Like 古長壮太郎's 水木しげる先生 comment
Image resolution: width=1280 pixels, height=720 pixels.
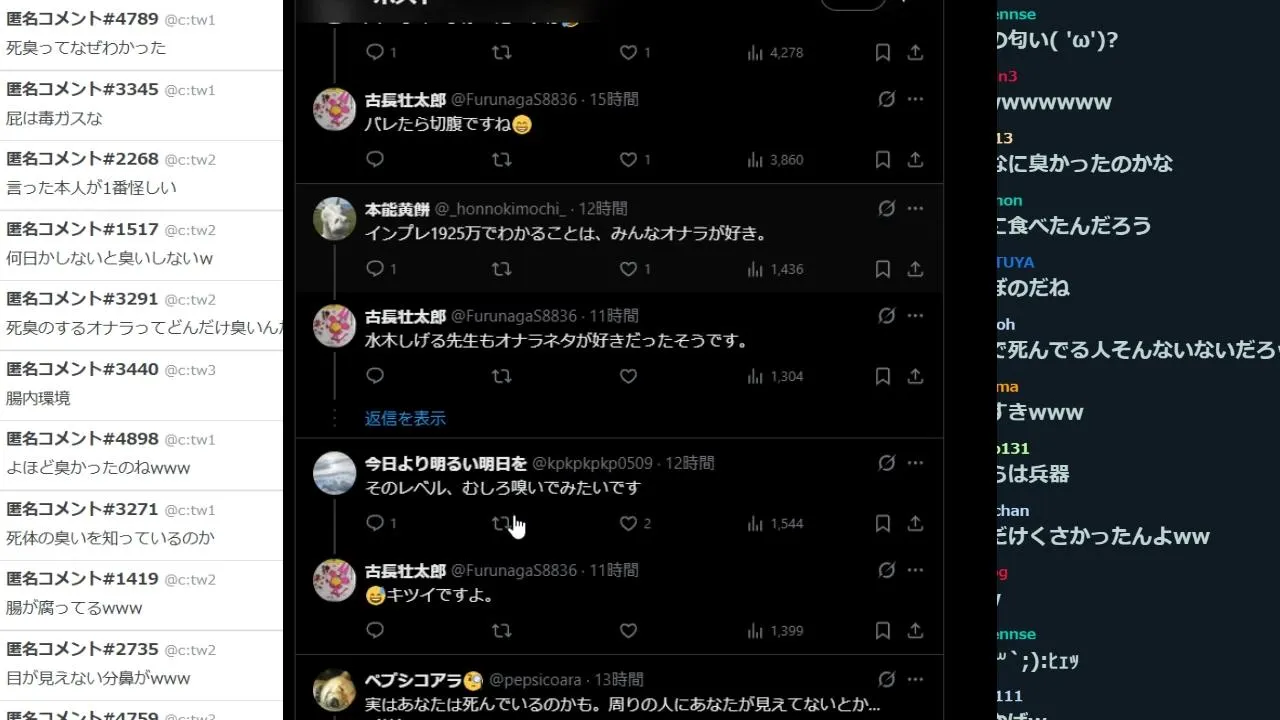(x=628, y=376)
